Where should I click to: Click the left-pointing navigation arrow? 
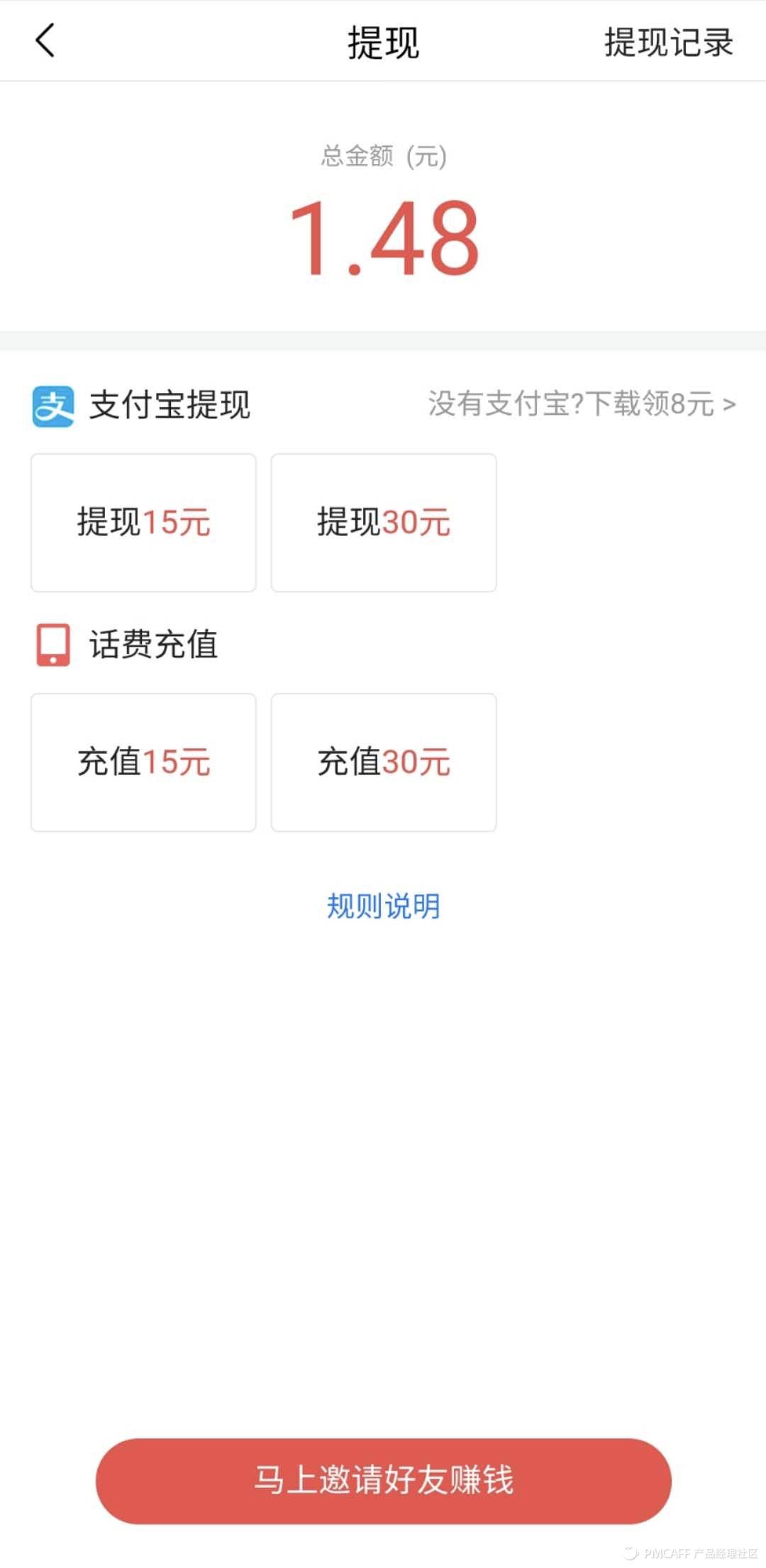[45, 41]
